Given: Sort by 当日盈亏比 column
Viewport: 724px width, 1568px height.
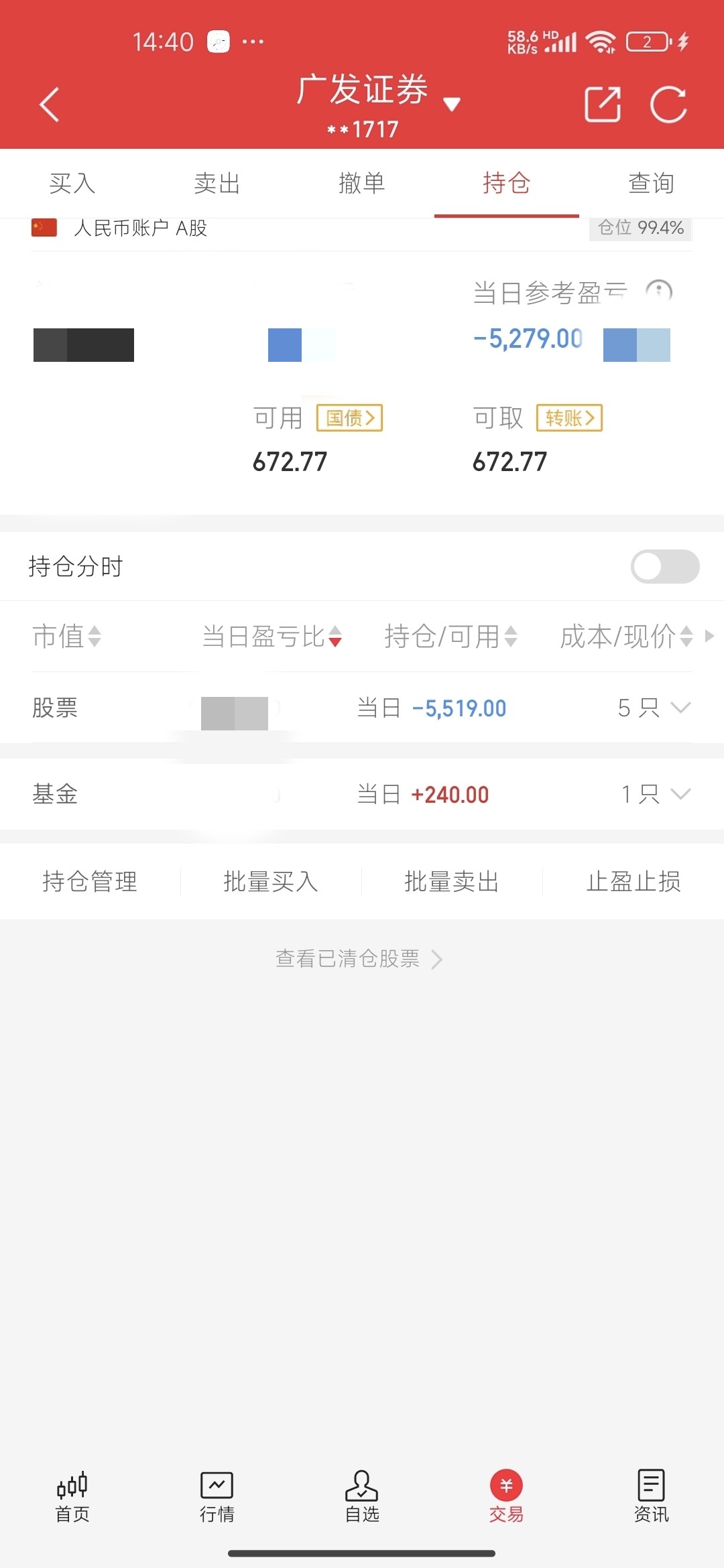Looking at the screenshot, I should pos(272,636).
